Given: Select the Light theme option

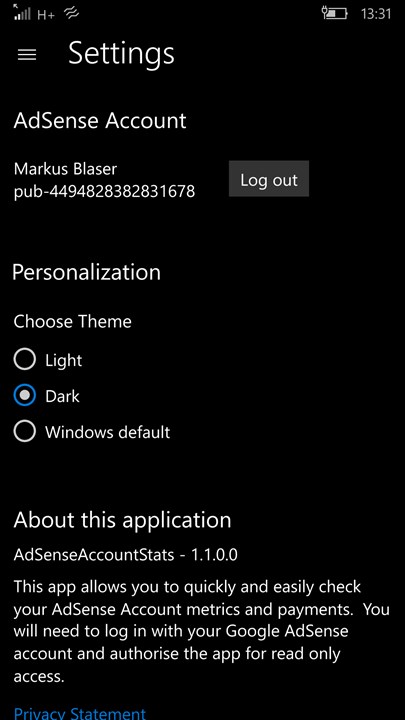Looking at the screenshot, I should 48,360.
